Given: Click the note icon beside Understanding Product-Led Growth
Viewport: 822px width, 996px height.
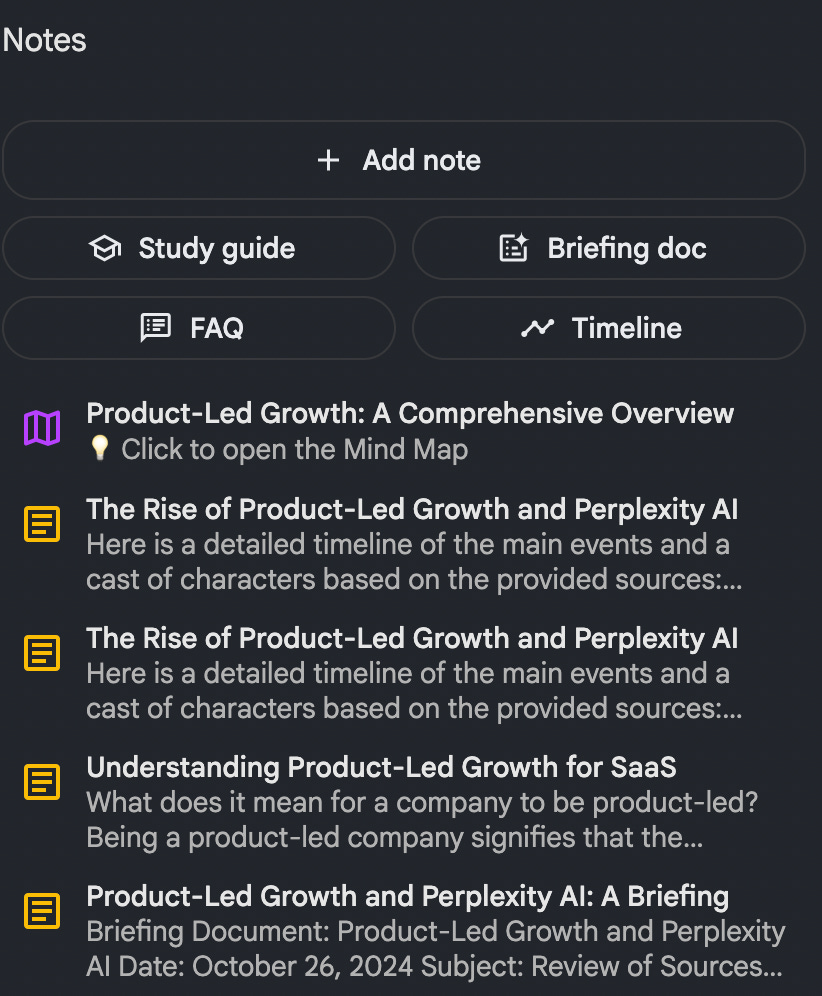Looking at the screenshot, I should pos(41,782).
